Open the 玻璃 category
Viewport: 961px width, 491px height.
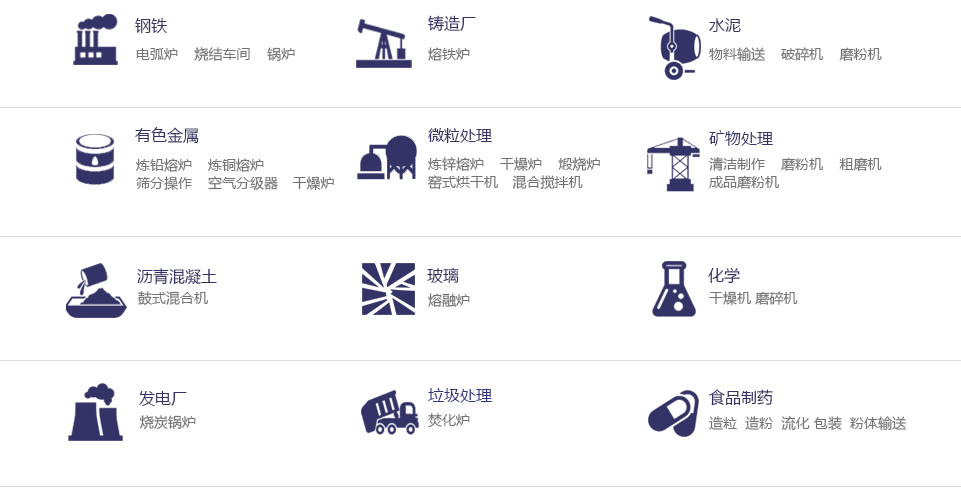(443, 275)
